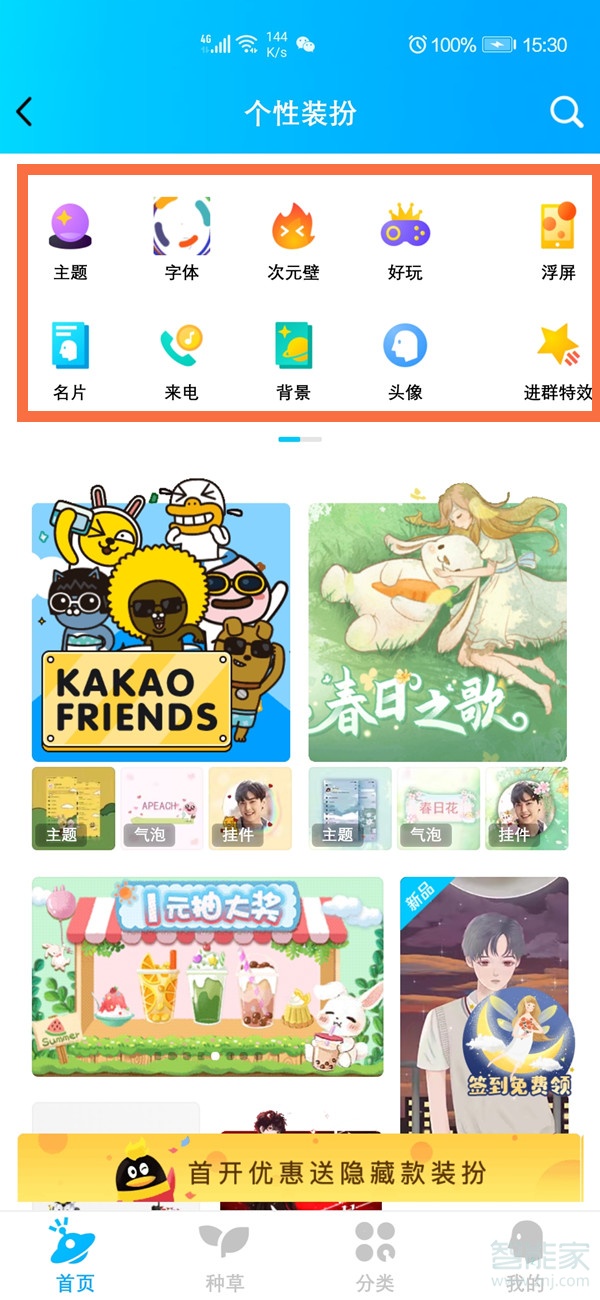The image size is (600, 1300).
Task: Open the 1元抽大奖 banner
Action: pyautogui.click(x=207, y=976)
